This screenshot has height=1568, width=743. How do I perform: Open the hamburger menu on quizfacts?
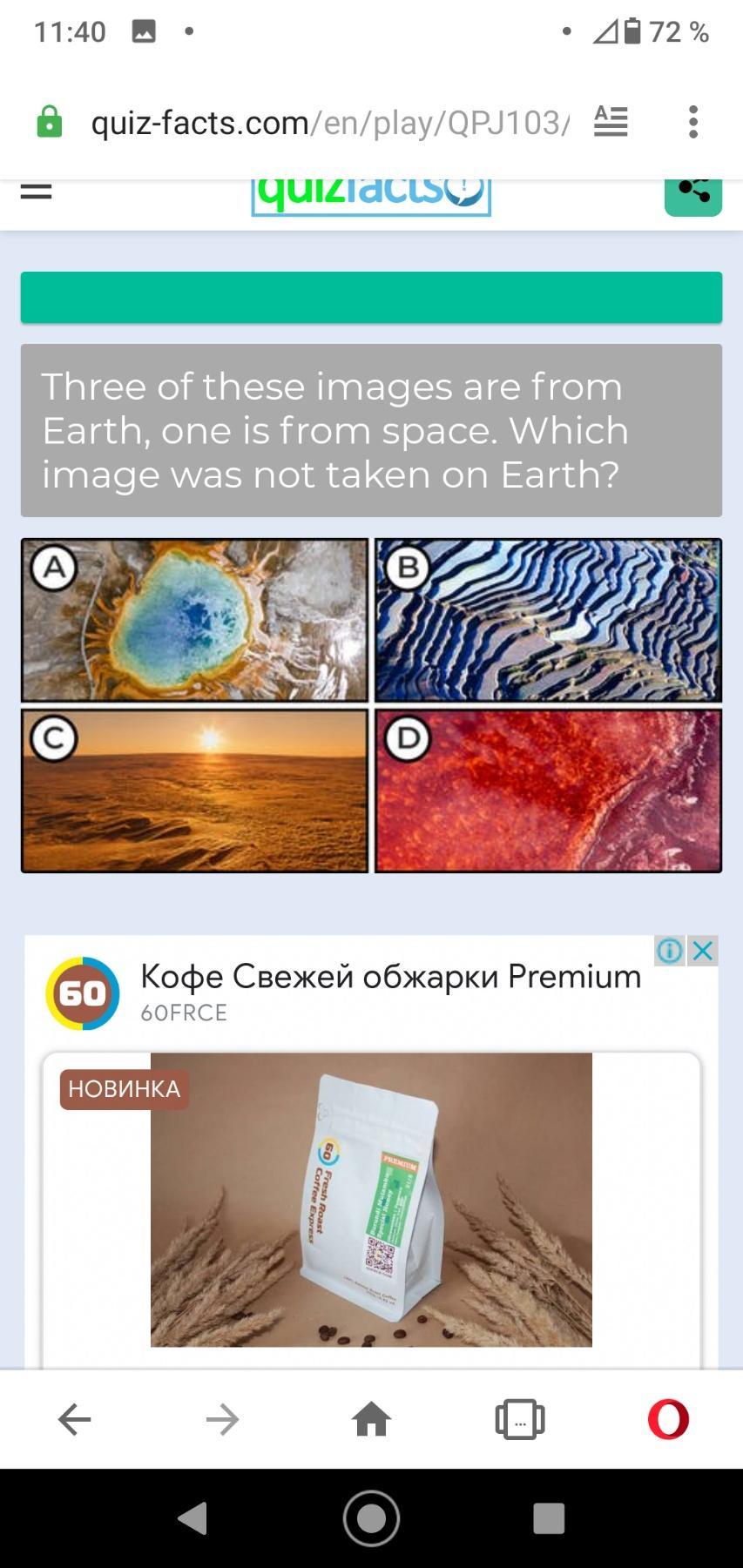(36, 192)
